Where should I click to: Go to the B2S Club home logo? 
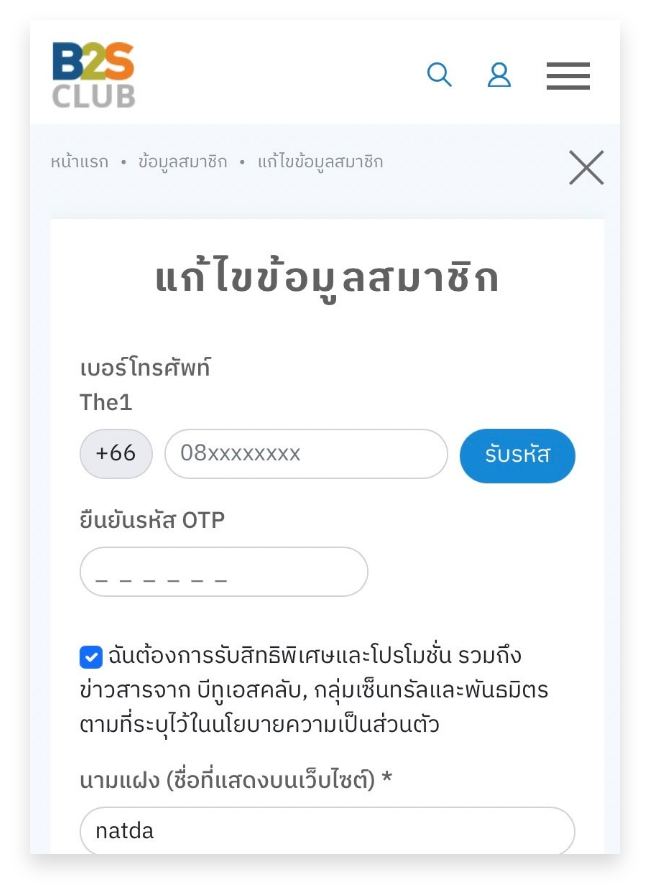click(93, 75)
